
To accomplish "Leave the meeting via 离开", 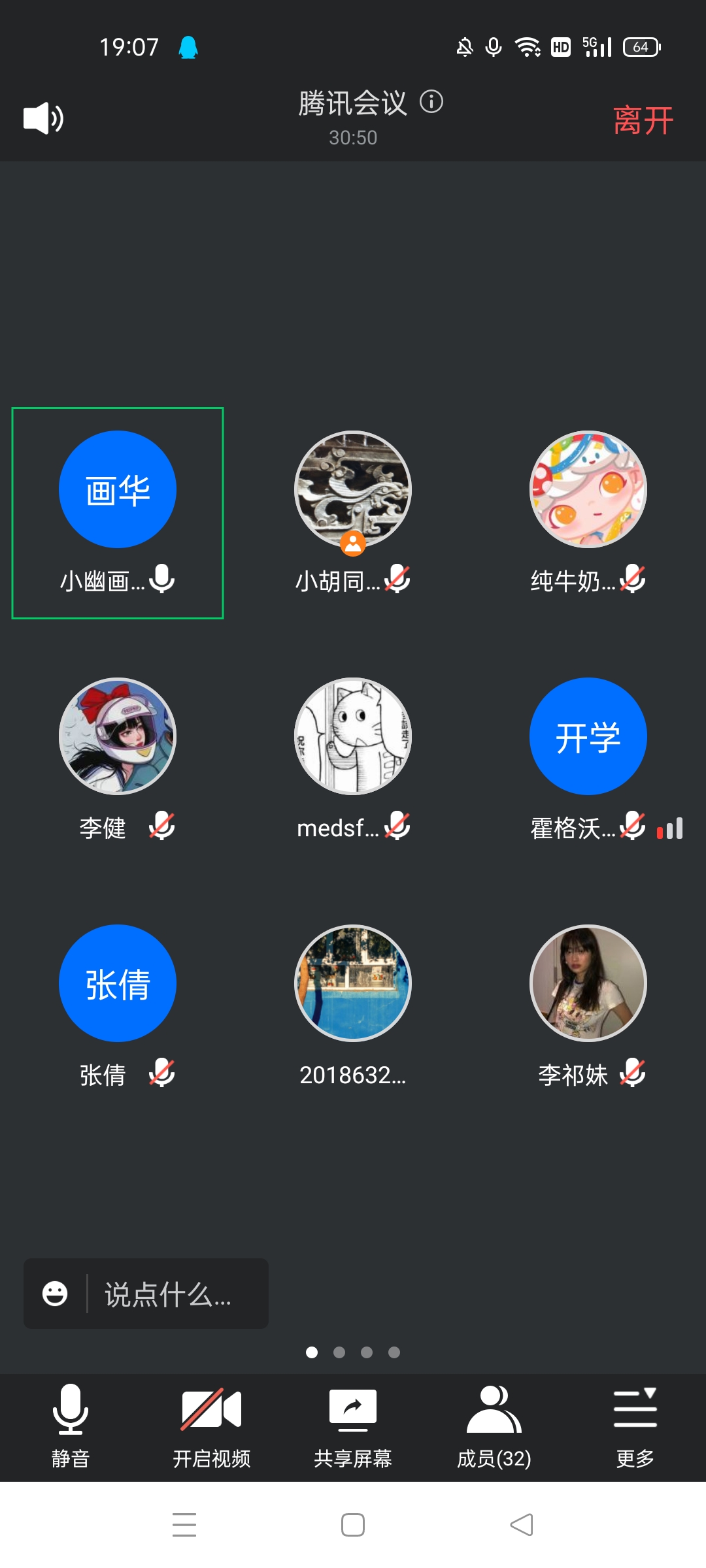I will [x=643, y=120].
